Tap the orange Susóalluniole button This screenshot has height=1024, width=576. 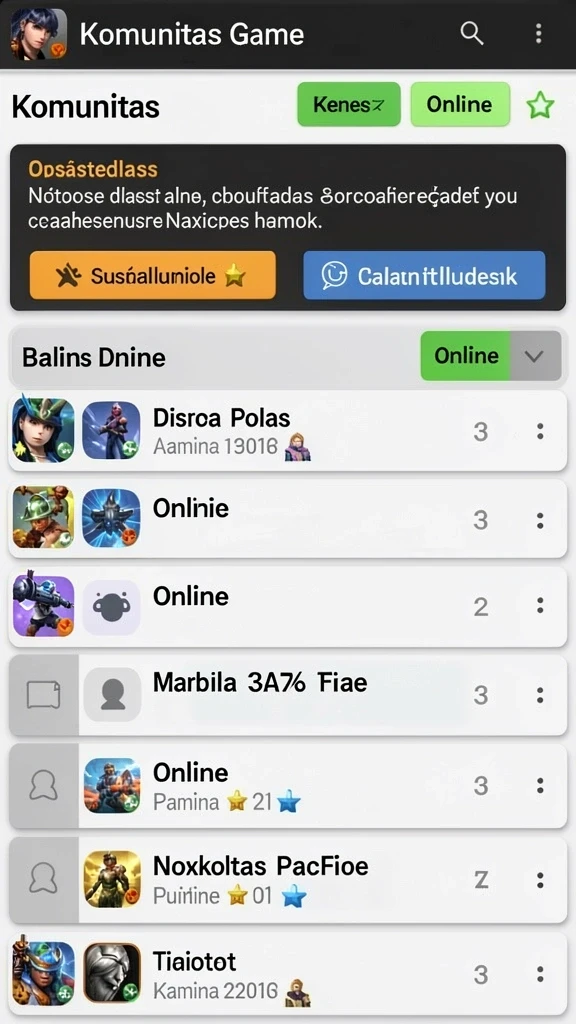pyautogui.click(x=153, y=276)
